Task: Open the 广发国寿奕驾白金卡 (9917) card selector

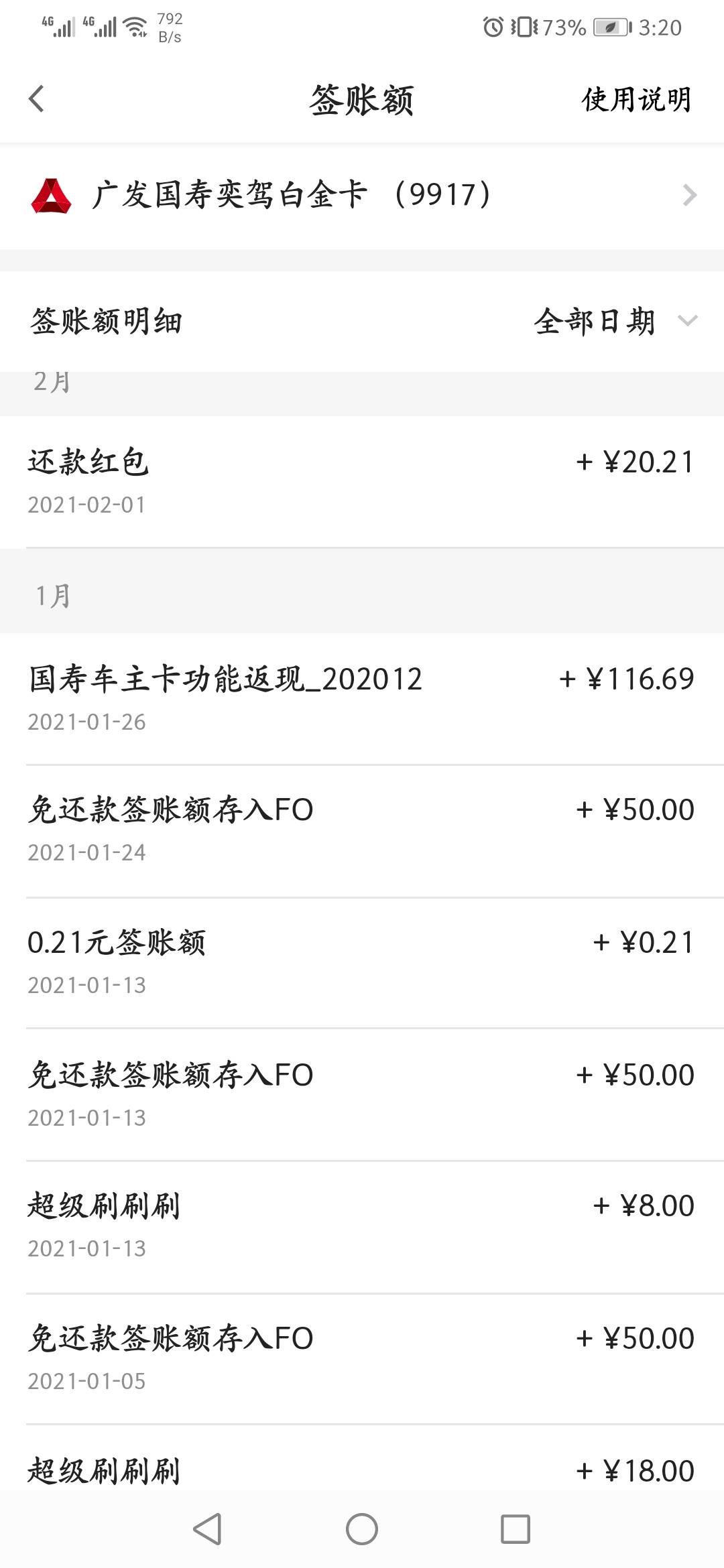Action: [x=362, y=195]
